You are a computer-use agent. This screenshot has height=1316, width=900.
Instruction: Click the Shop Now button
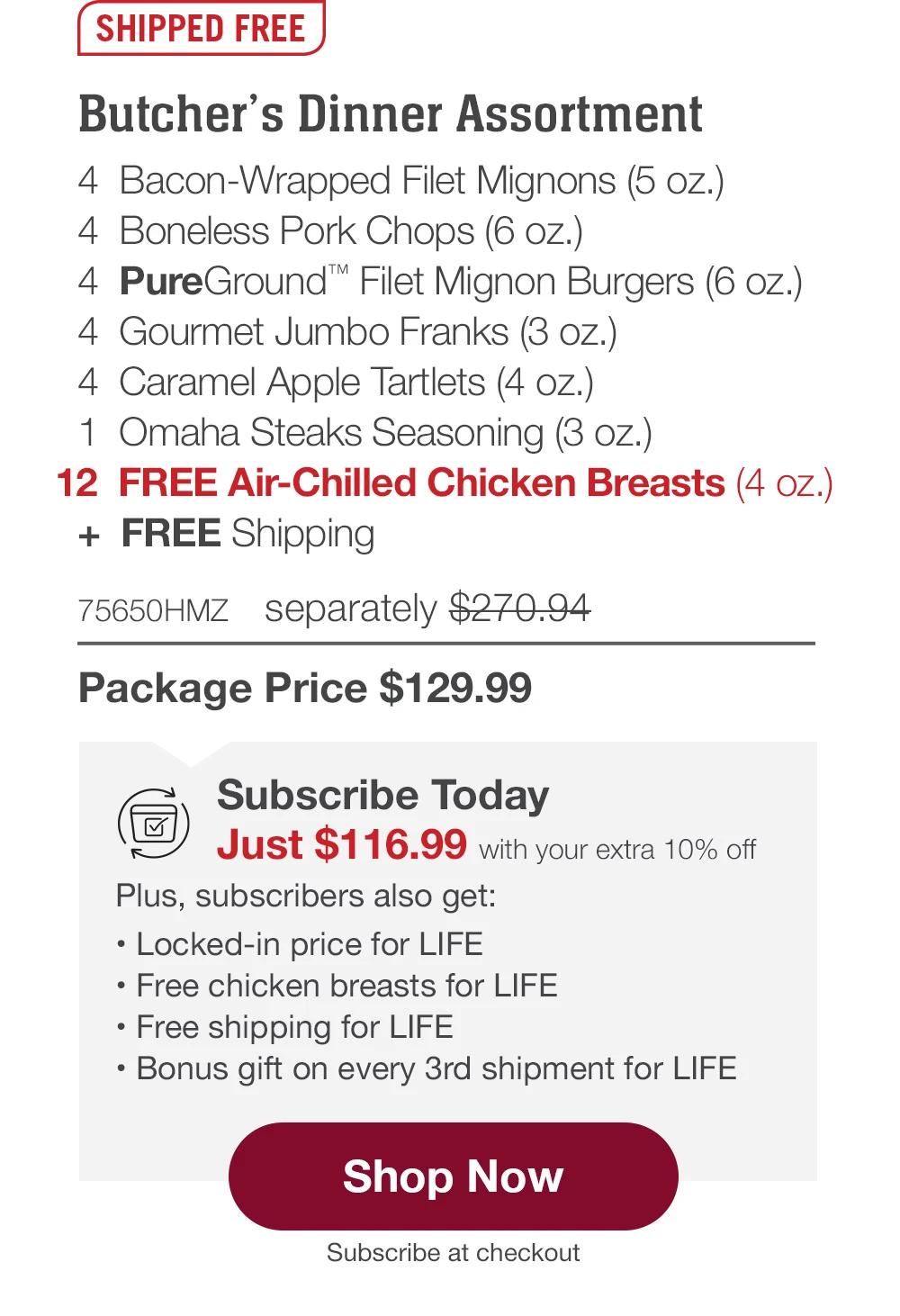[454, 1176]
